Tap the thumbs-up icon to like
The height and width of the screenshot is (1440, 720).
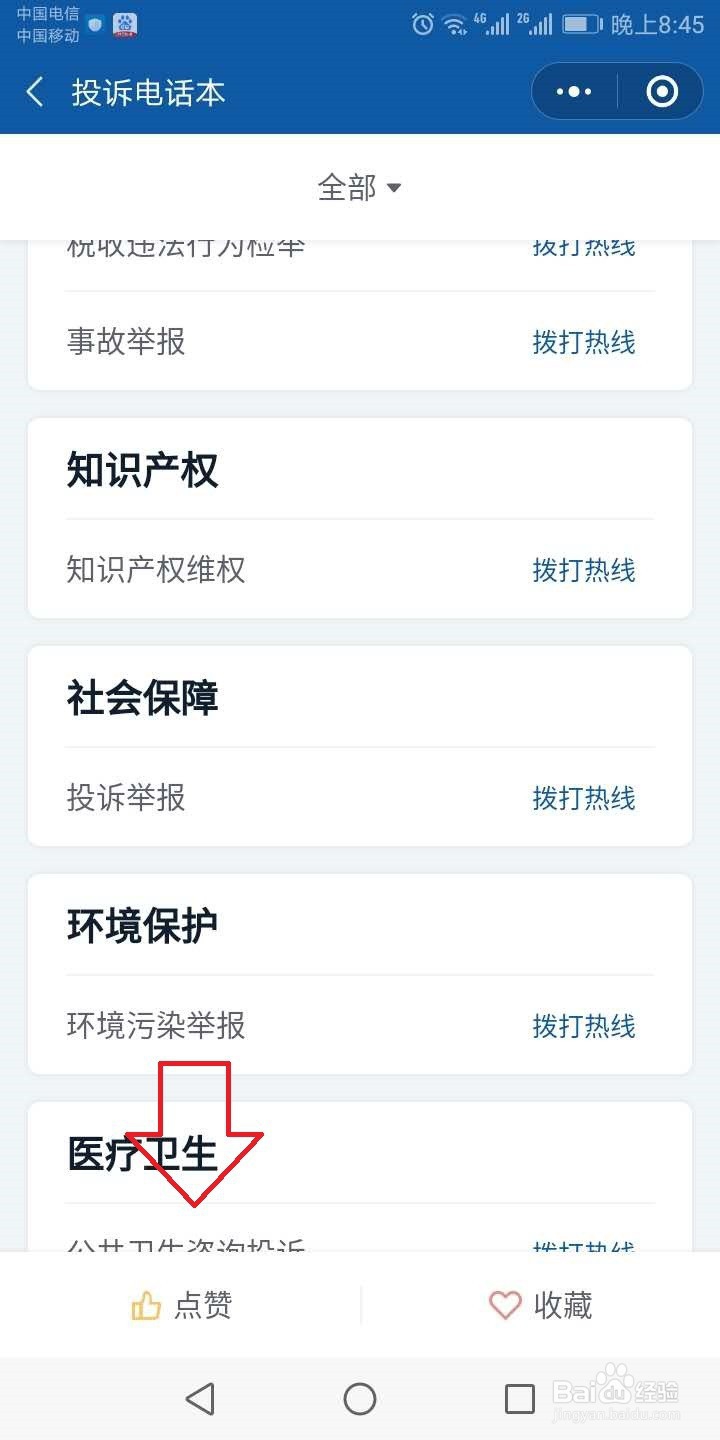tap(146, 1304)
